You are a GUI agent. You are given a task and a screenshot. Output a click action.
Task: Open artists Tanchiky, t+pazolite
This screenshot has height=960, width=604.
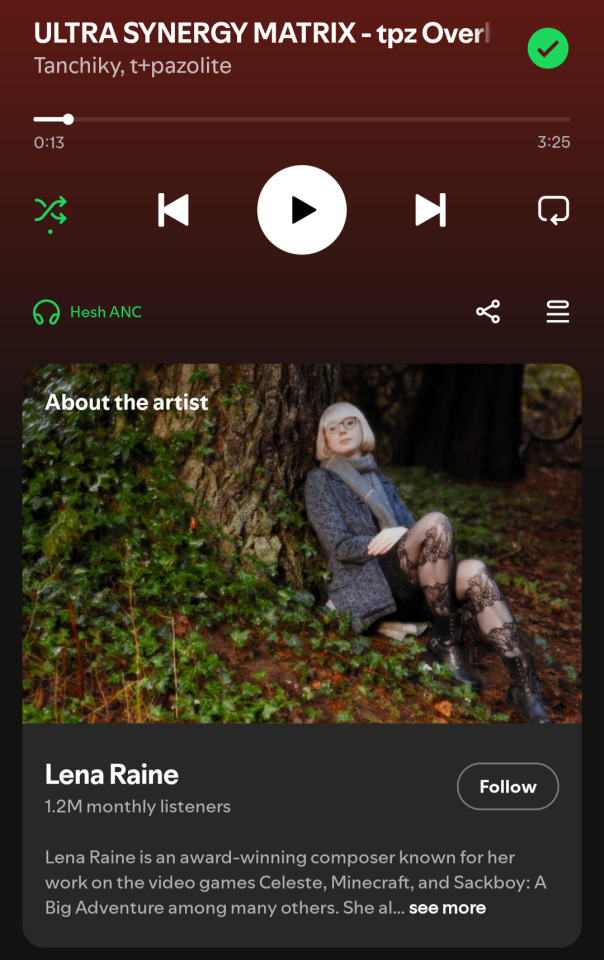coord(132,66)
